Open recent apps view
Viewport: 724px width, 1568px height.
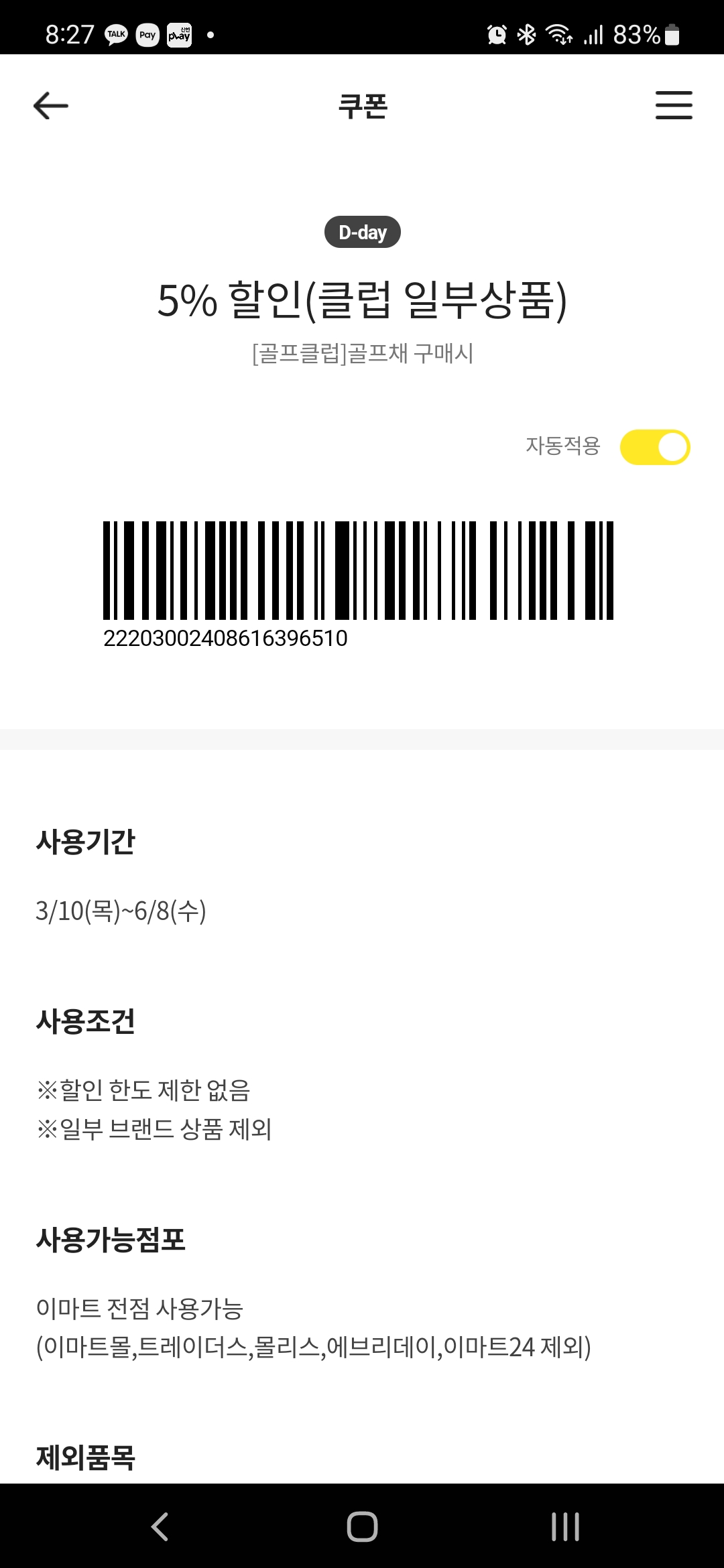pyautogui.click(x=565, y=1526)
